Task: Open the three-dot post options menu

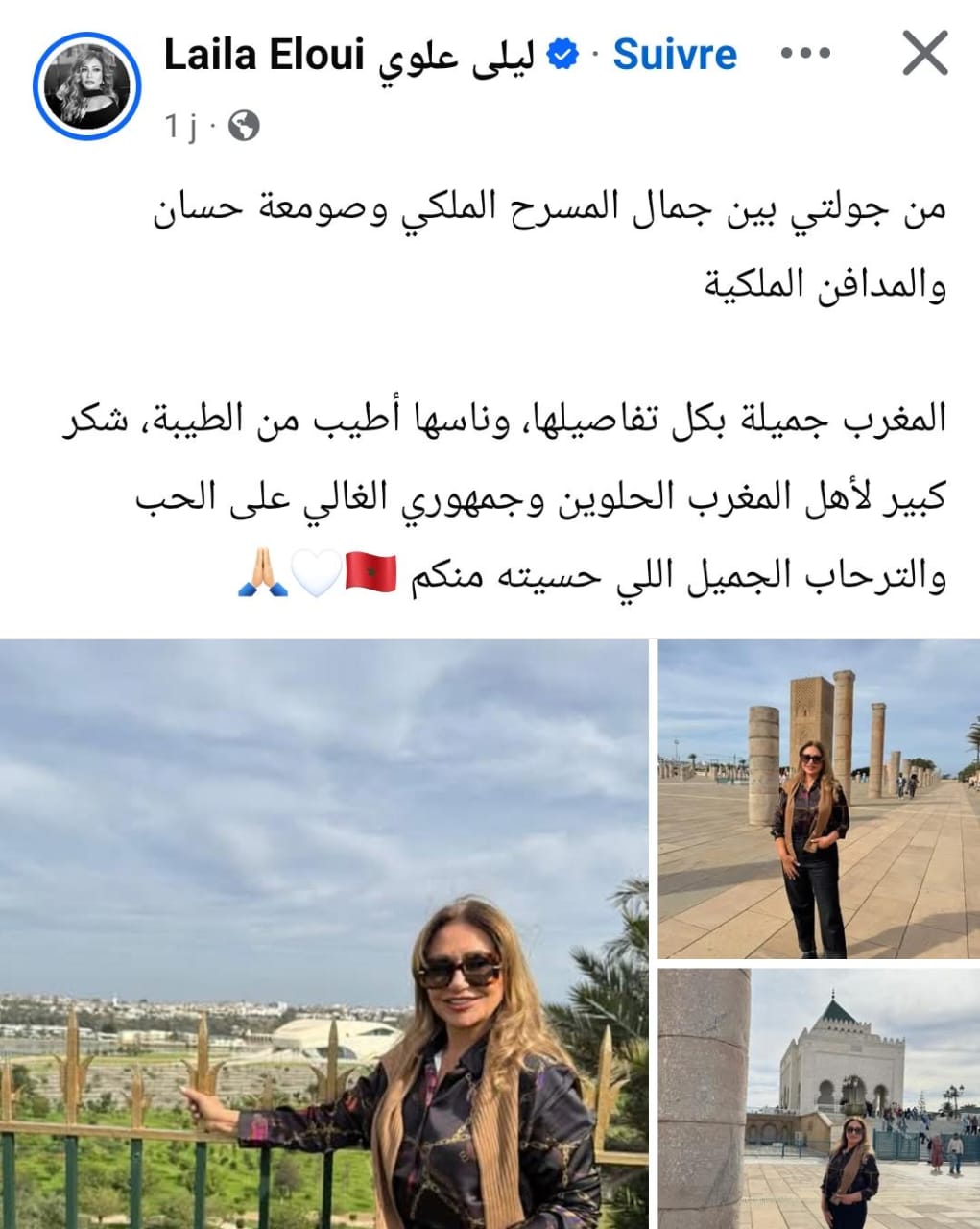Action: click(804, 55)
